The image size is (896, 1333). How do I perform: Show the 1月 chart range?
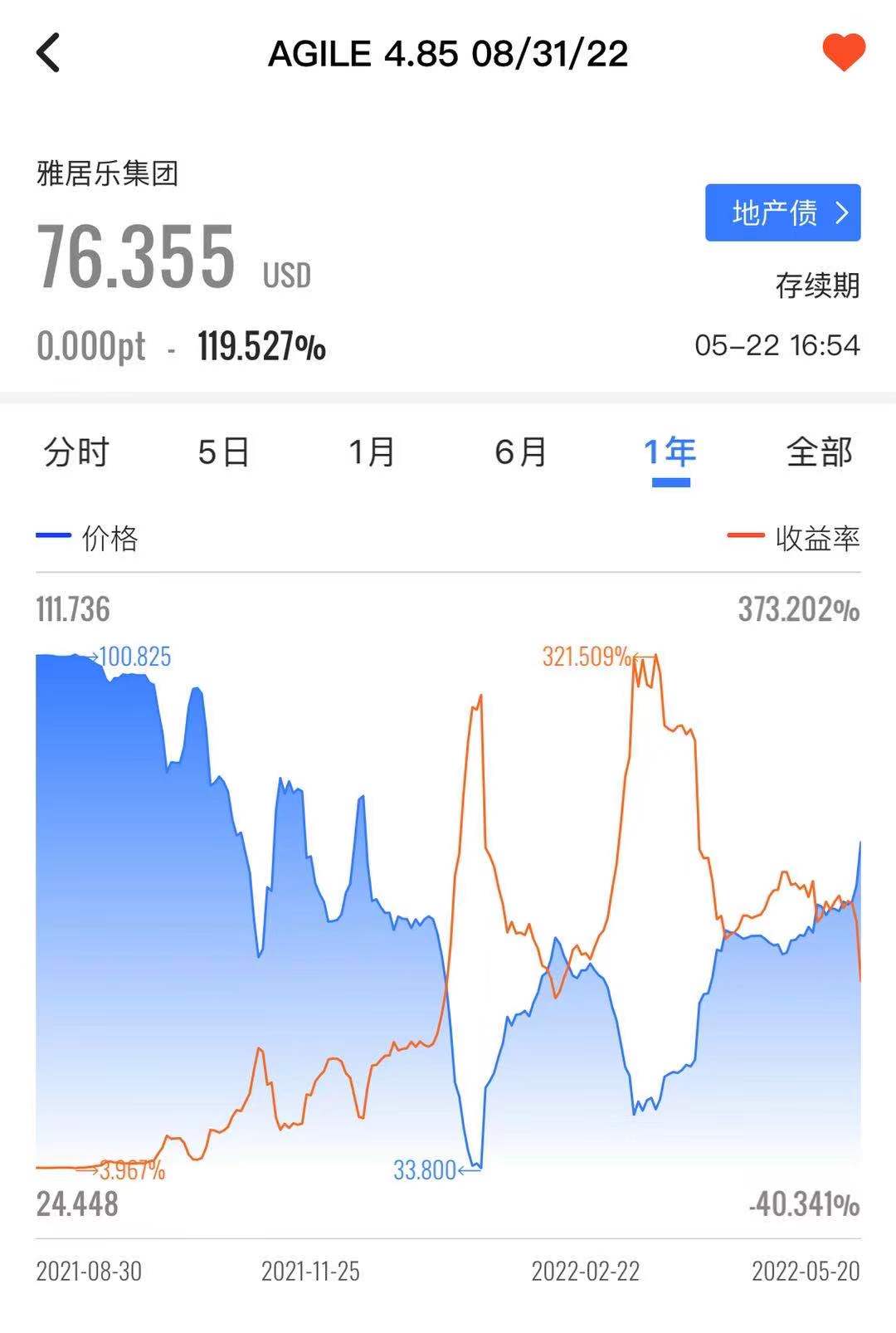[x=371, y=452]
